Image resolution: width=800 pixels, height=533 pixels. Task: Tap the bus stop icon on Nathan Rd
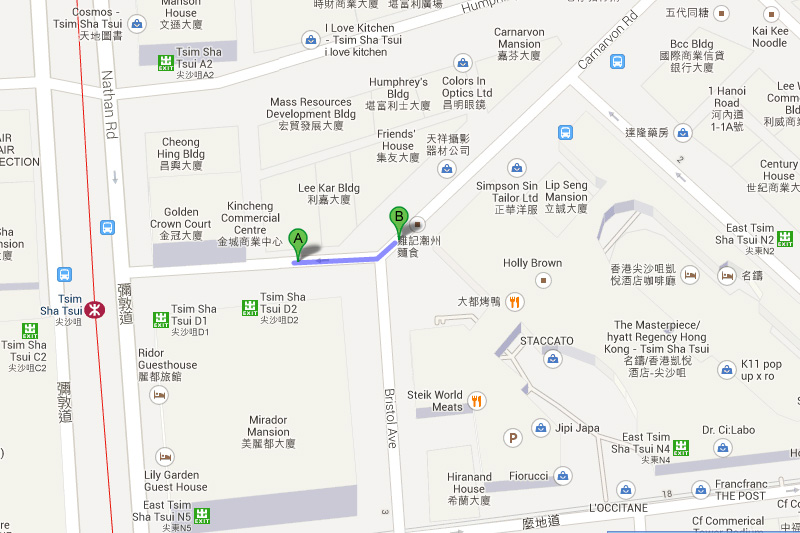tap(64, 274)
